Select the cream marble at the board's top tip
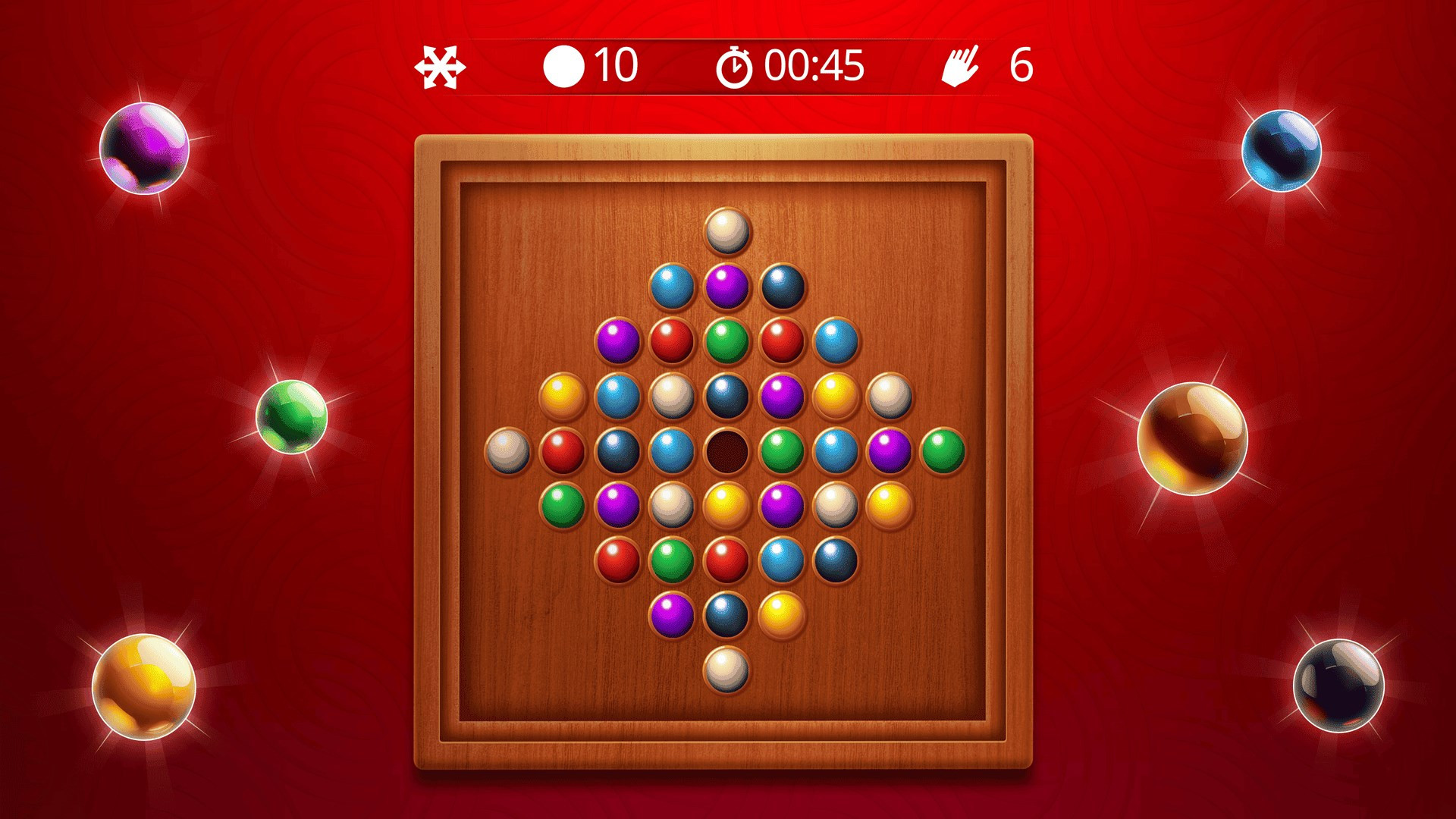Screen dimensions: 1456x819 tap(726, 231)
